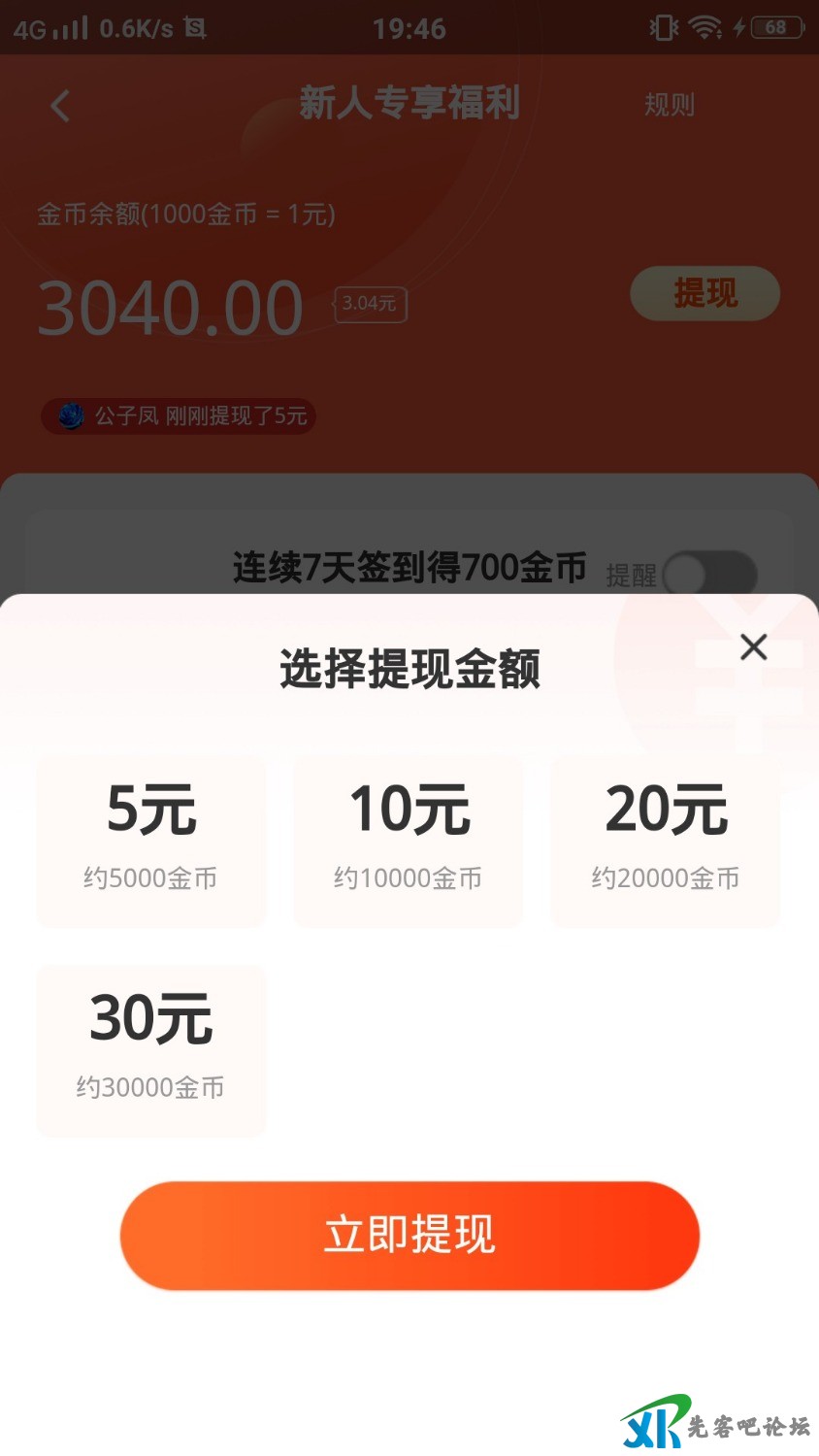Tap the back arrow to exit the page

(60, 106)
